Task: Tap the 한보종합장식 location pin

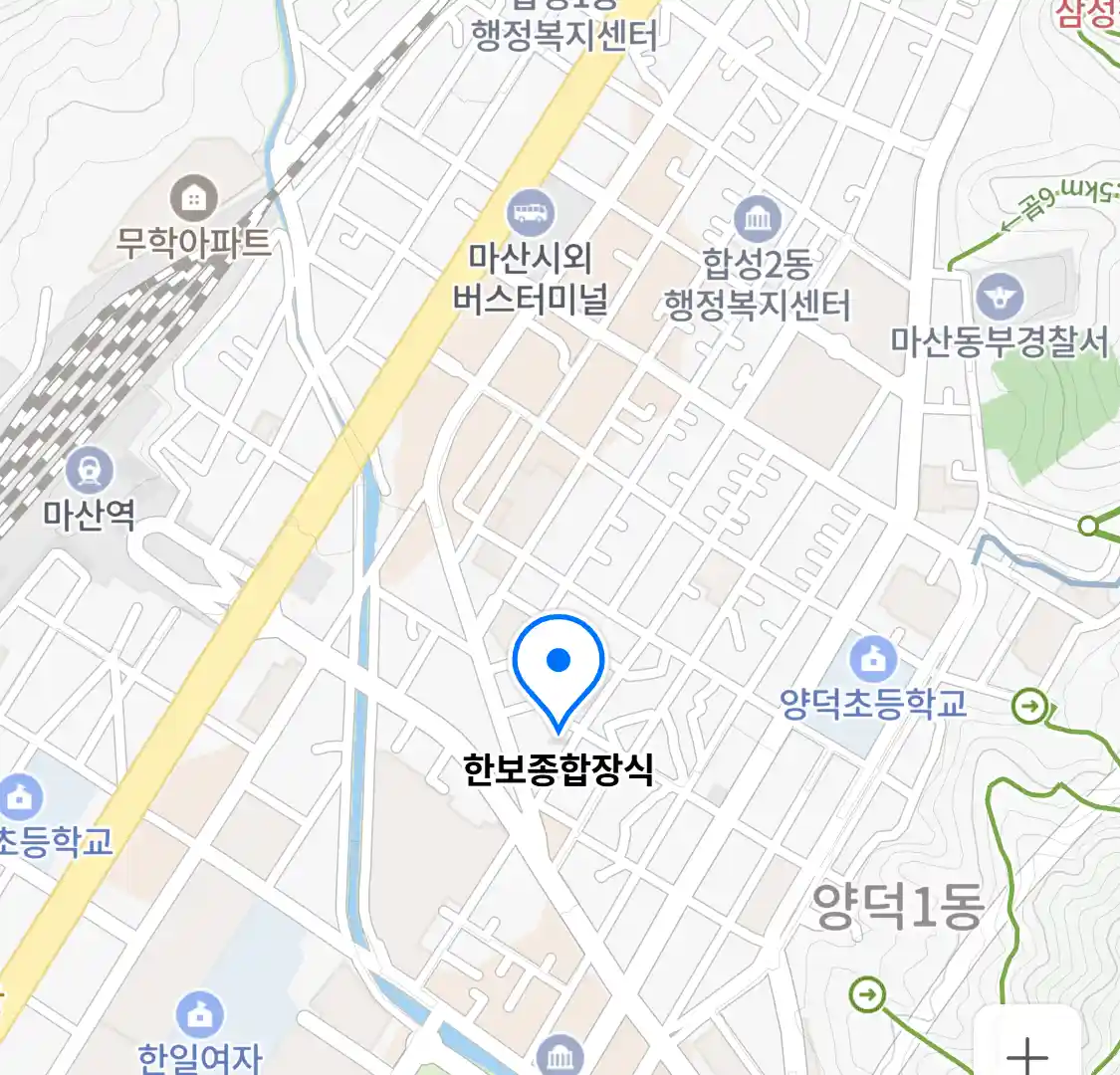Action: point(559,664)
